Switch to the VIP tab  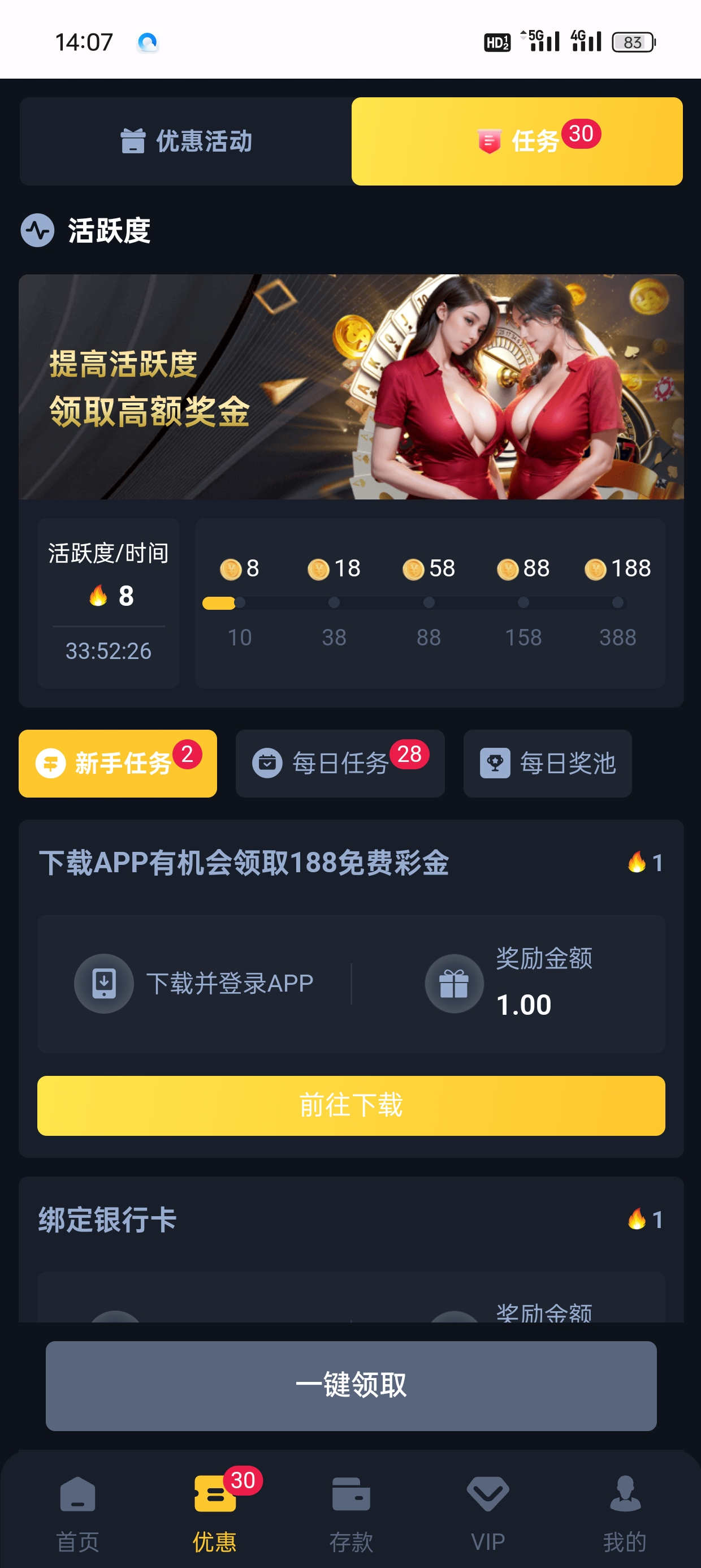(x=487, y=1513)
